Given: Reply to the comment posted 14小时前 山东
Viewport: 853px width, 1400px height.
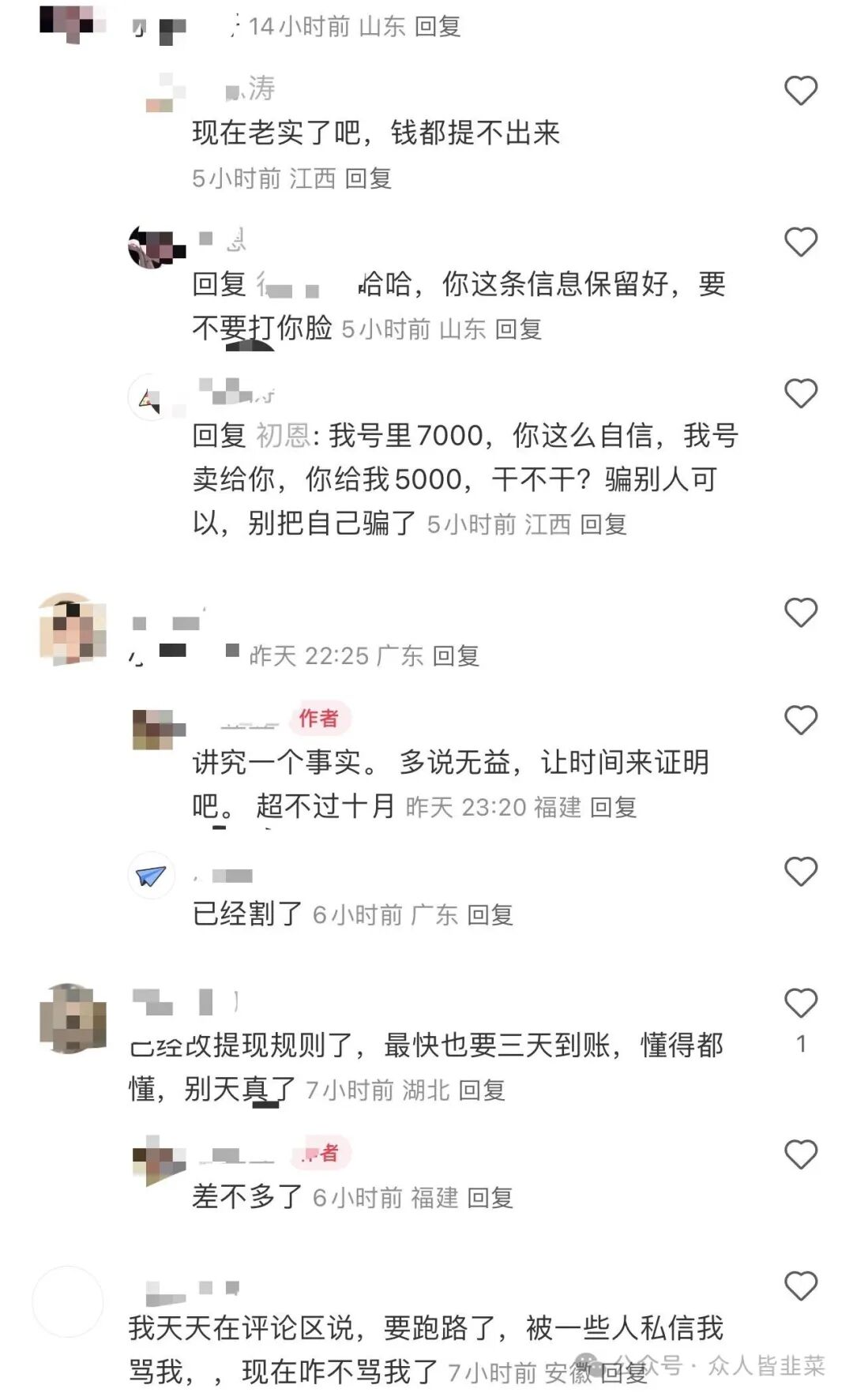Looking at the screenshot, I should coord(438,27).
